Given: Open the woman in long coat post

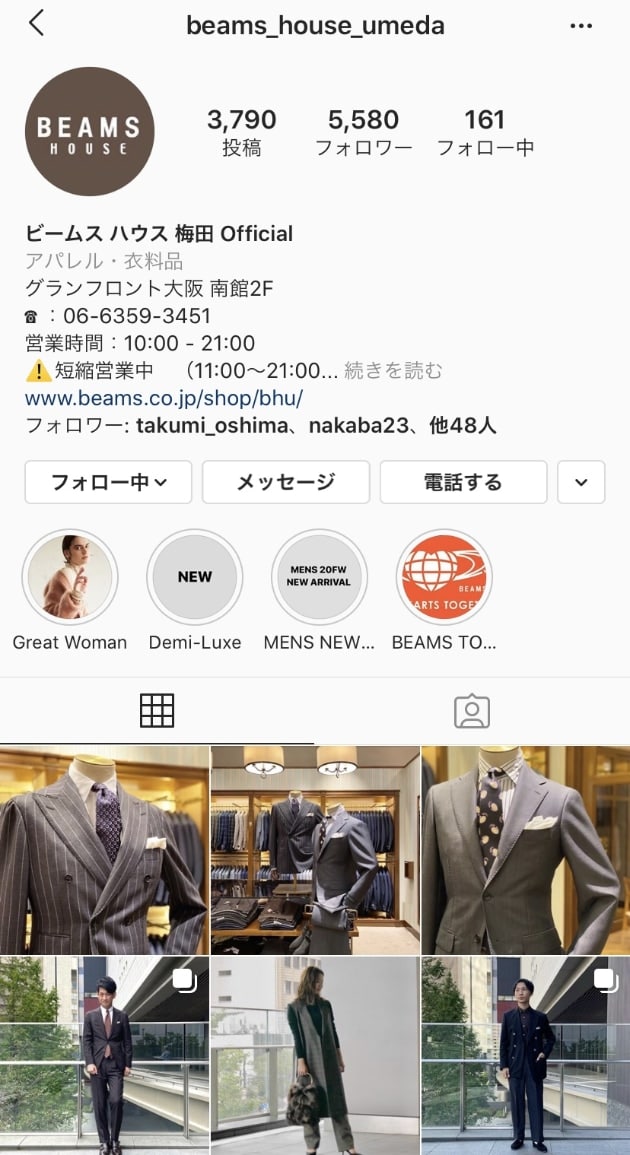Looking at the screenshot, I should pos(315,1056).
